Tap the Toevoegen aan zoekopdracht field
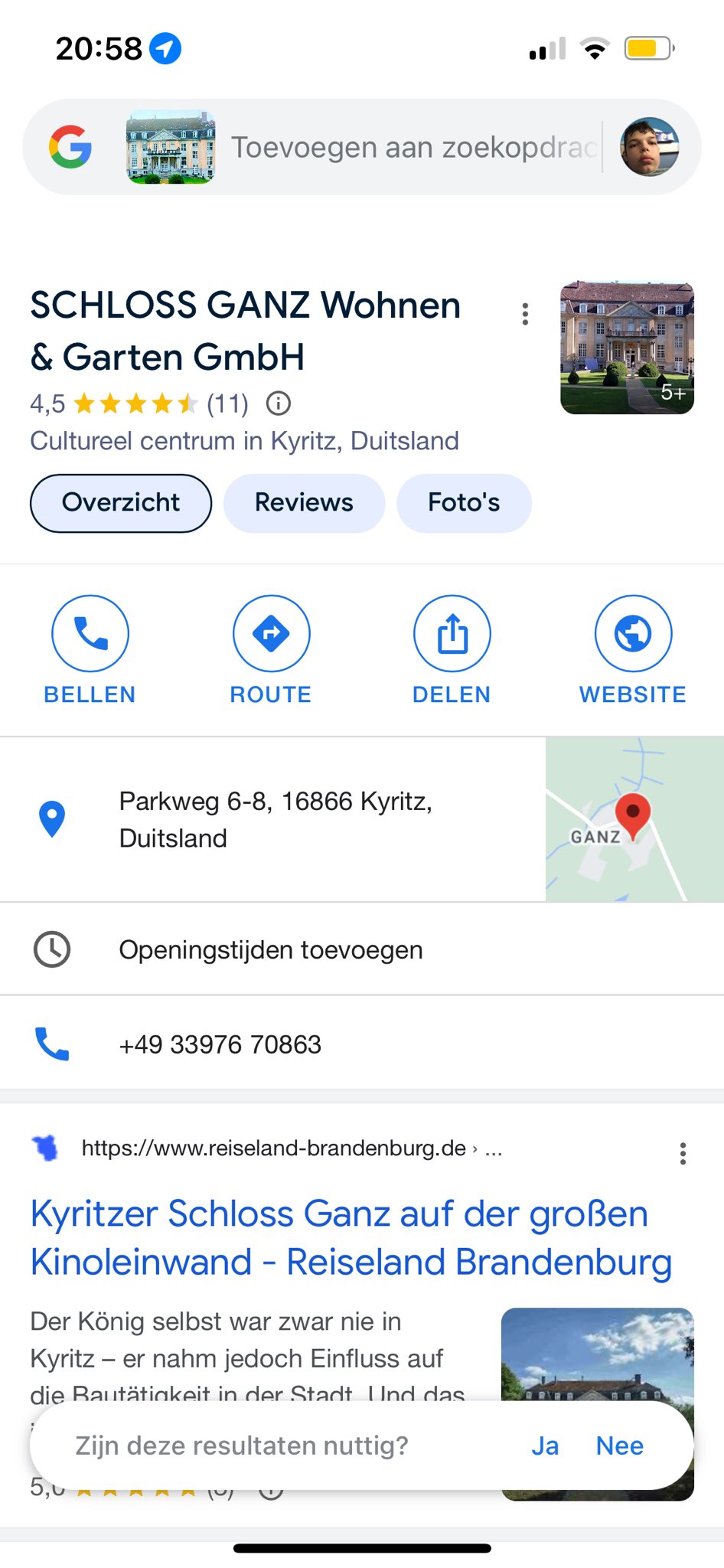The image size is (724, 1568). coord(413,147)
